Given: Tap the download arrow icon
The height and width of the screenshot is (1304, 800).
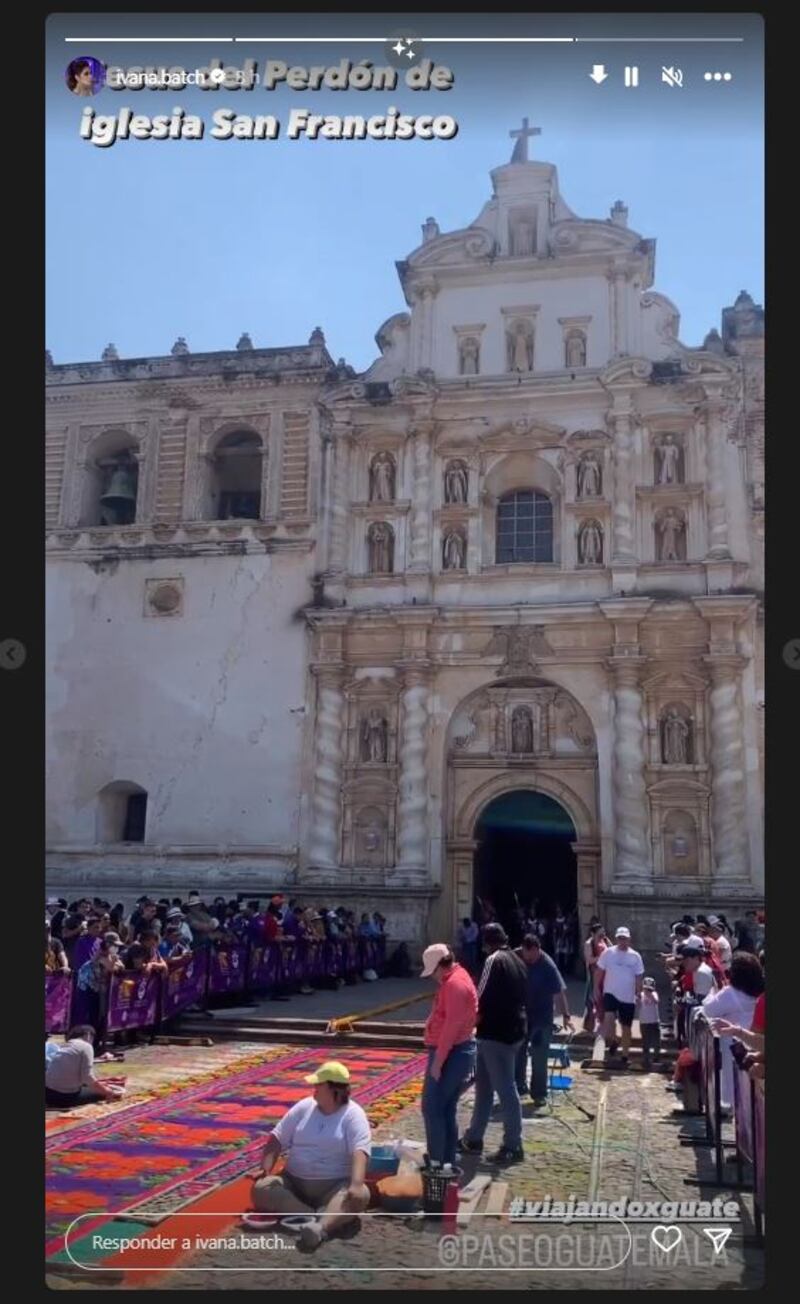Looking at the screenshot, I should click(598, 75).
